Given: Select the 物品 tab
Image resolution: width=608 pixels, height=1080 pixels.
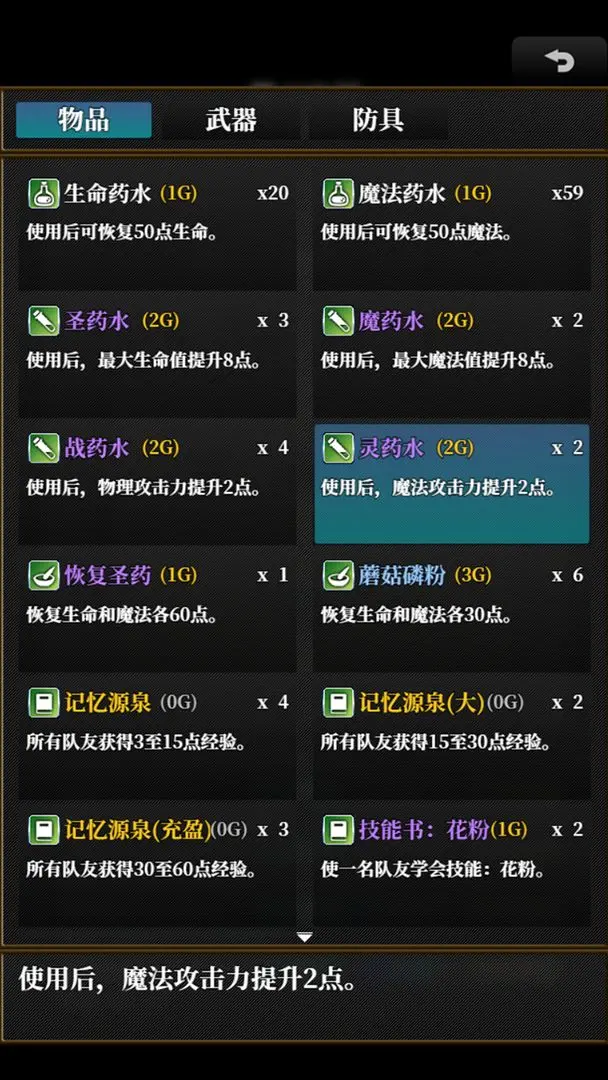Looking at the screenshot, I should [84, 120].
